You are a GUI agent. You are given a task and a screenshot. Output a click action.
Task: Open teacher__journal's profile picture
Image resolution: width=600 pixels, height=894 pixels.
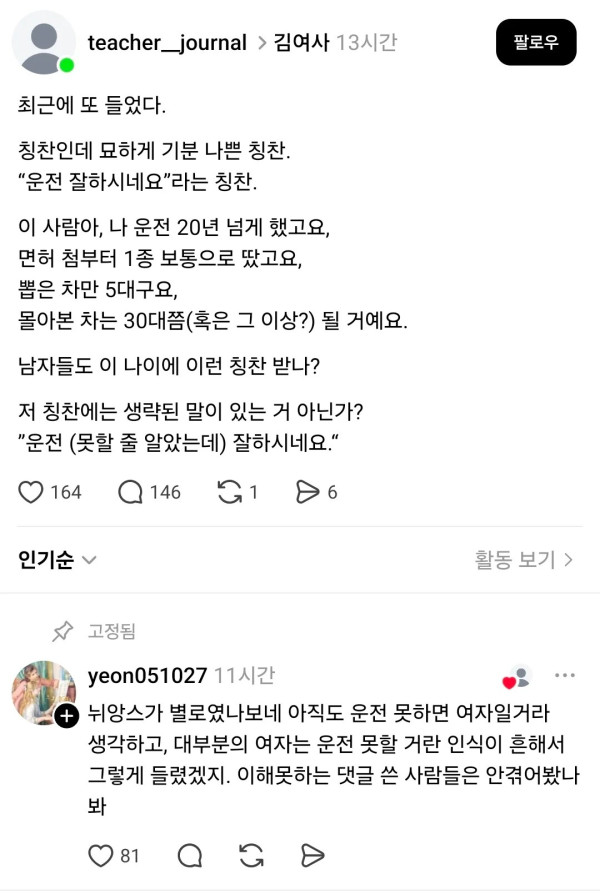pyautogui.click(x=44, y=42)
